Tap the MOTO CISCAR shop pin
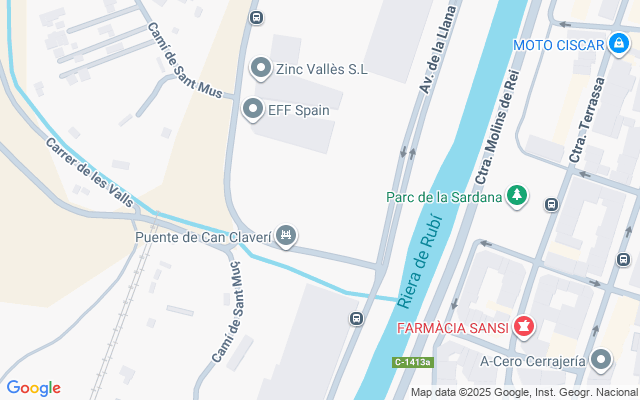Viewport: 640px width, 400px height. pos(620,45)
